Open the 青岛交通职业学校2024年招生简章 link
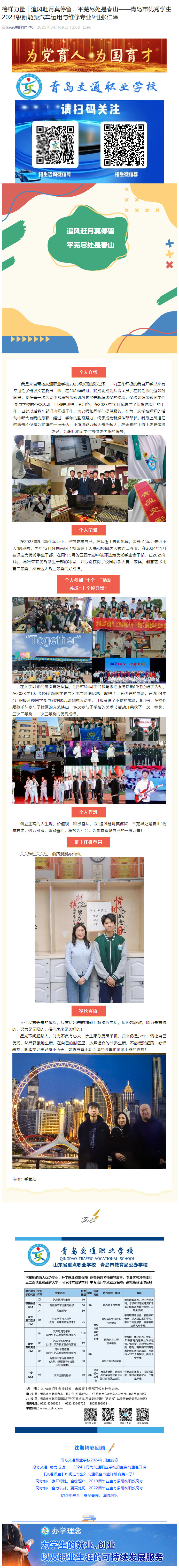 tap(89, 1460)
